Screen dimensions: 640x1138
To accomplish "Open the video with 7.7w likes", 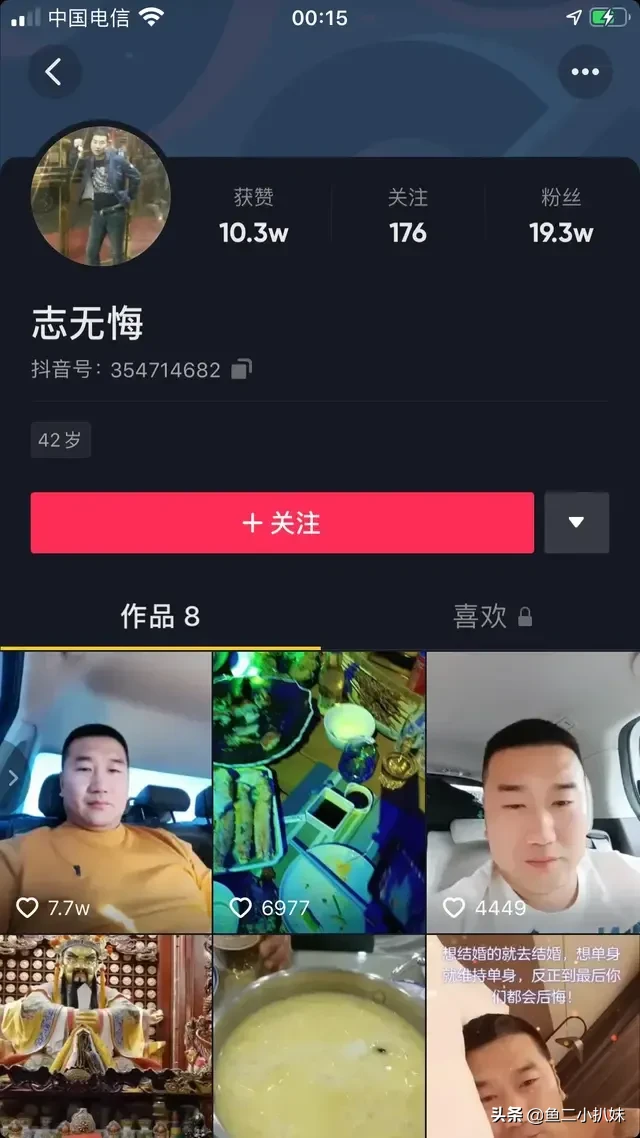I will 105,792.
